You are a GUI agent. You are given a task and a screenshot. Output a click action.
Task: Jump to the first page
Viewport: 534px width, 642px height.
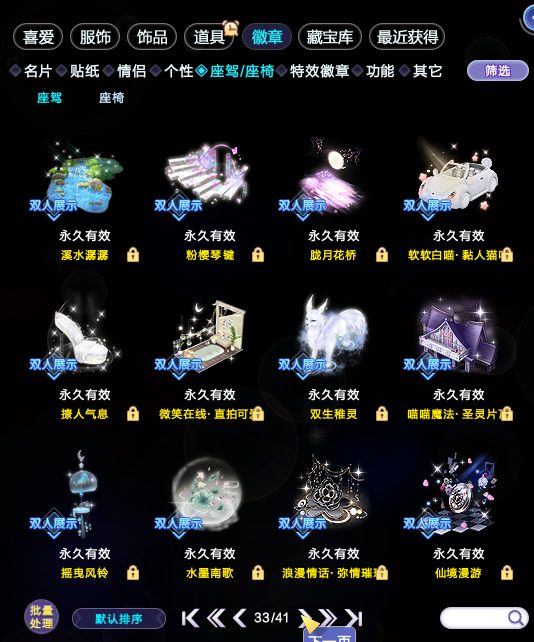click(190, 618)
